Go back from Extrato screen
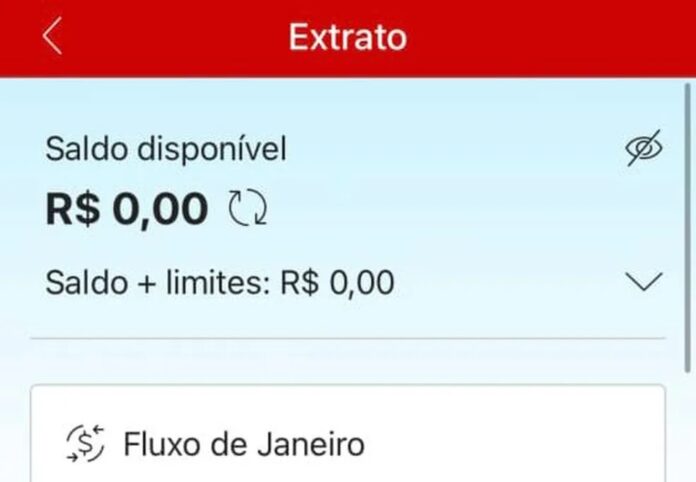The image size is (696, 482). tap(52, 38)
